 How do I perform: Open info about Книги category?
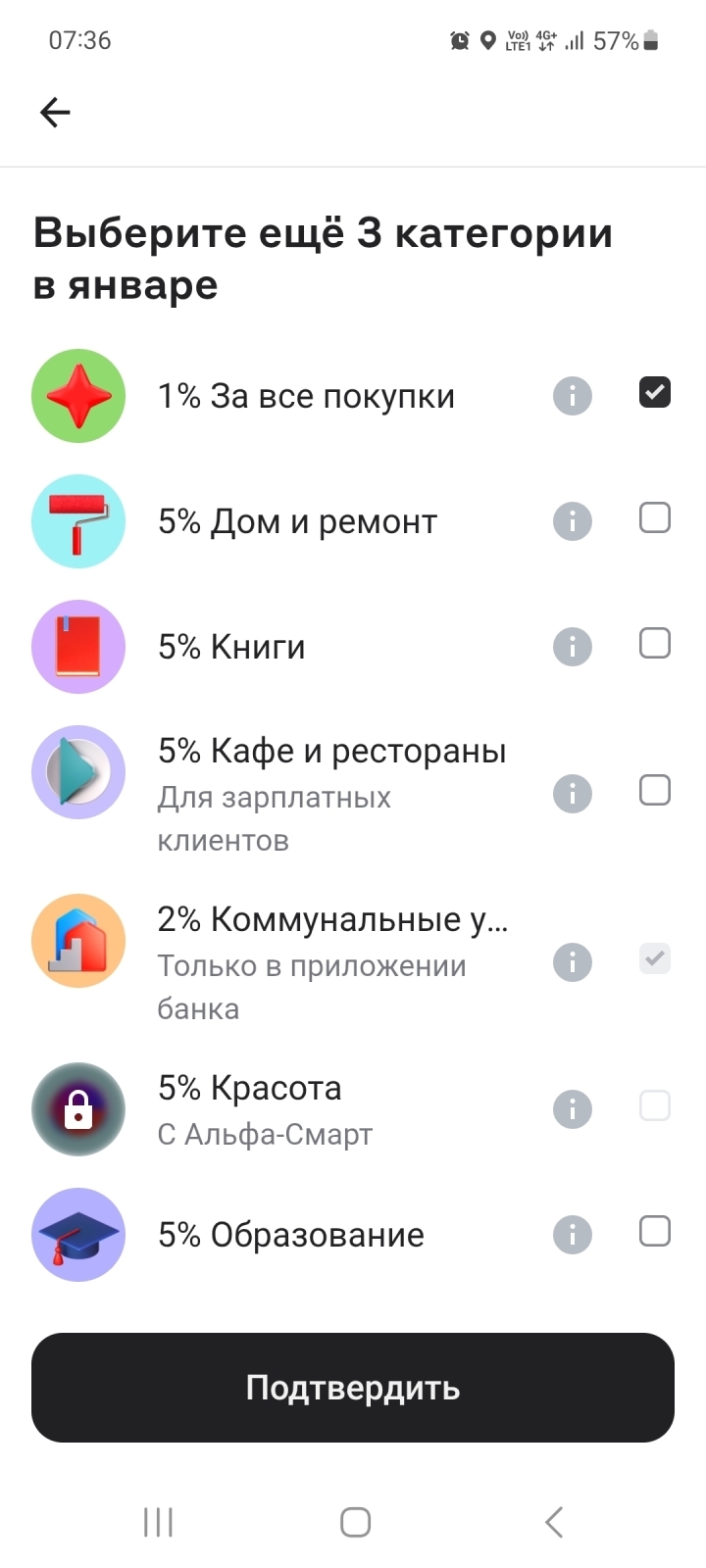pyautogui.click(x=573, y=646)
